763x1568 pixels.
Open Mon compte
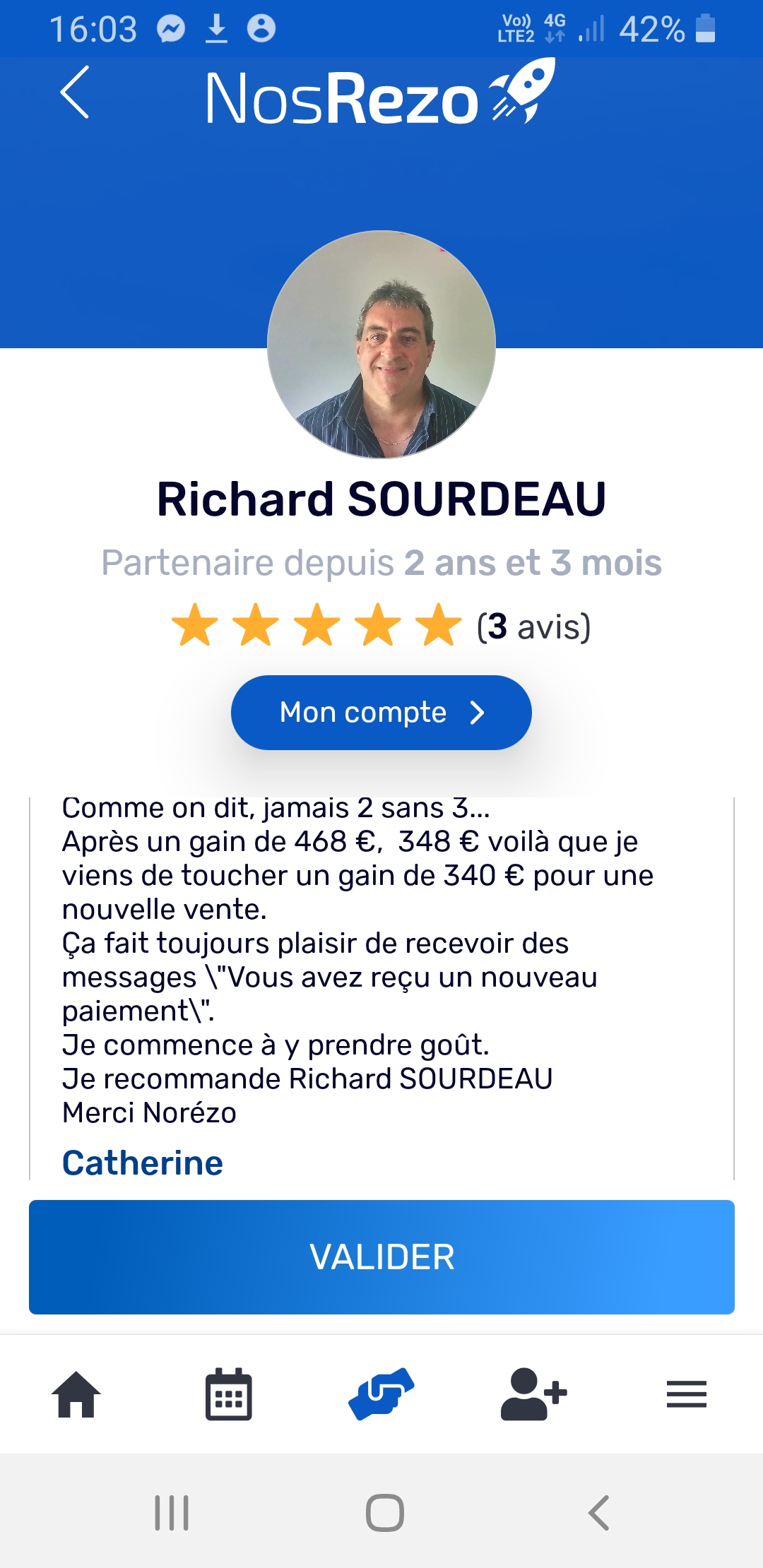click(381, 713)
